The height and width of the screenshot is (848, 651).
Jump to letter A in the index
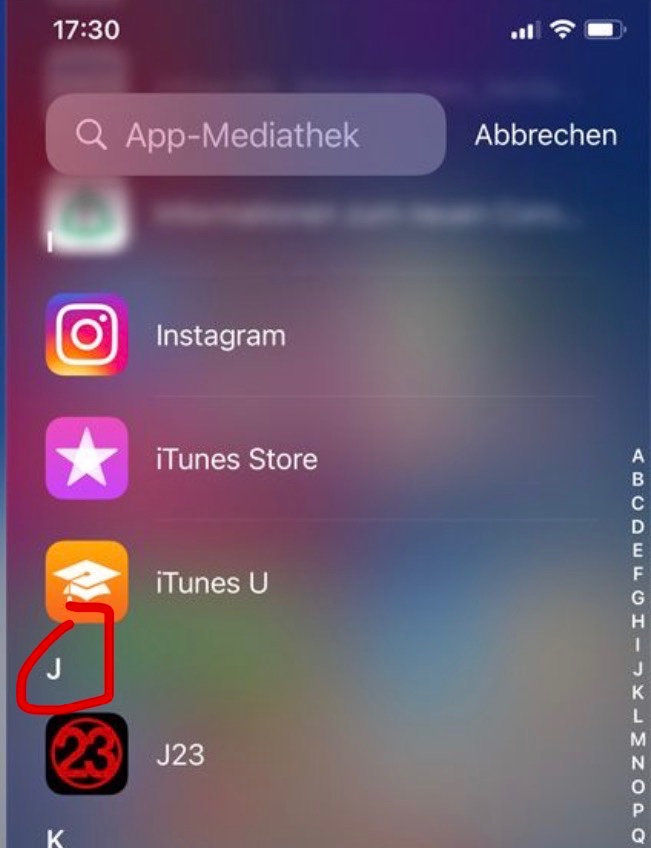click(x=638, y=456)
